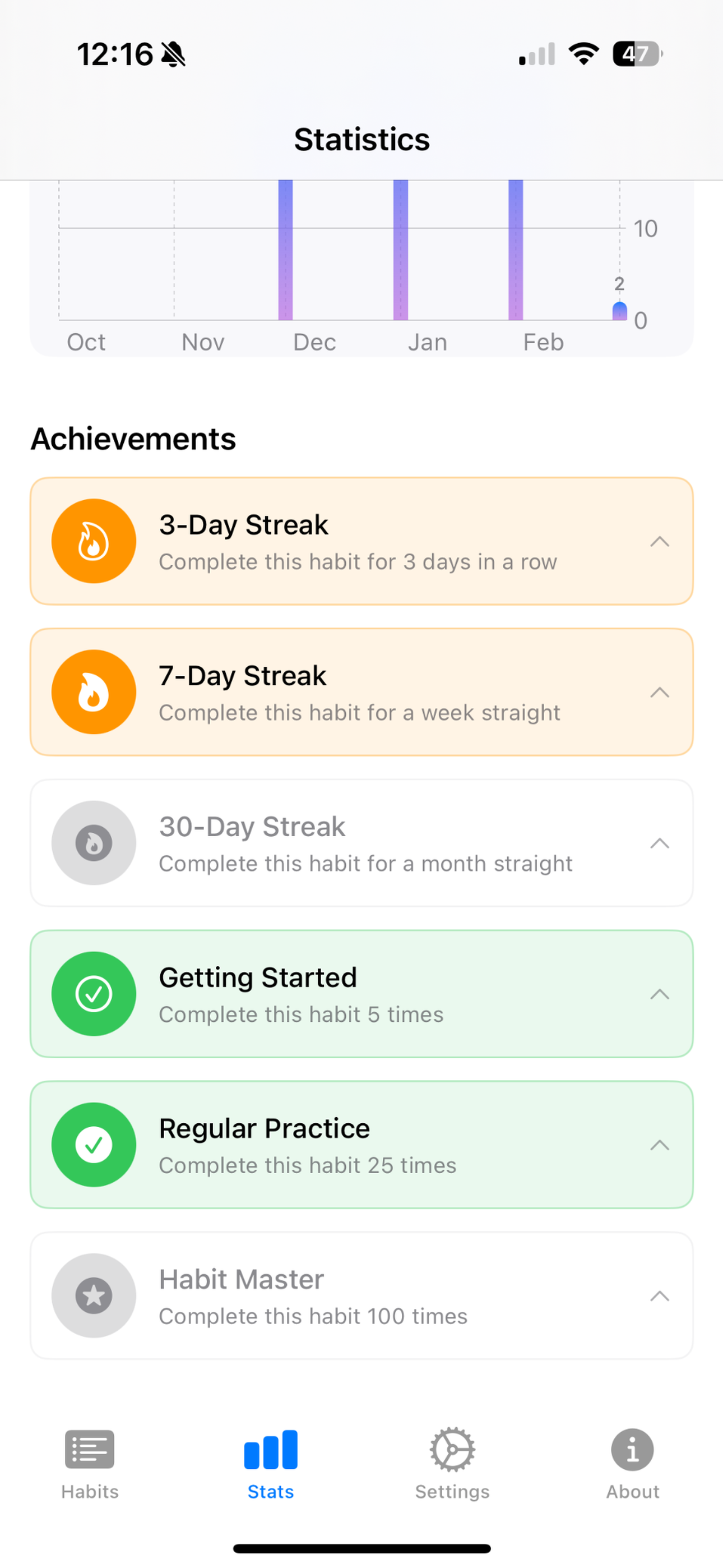The image size is (723, 1568).
Task: Tap the About info icon
Action: (x=632, y=1450)
